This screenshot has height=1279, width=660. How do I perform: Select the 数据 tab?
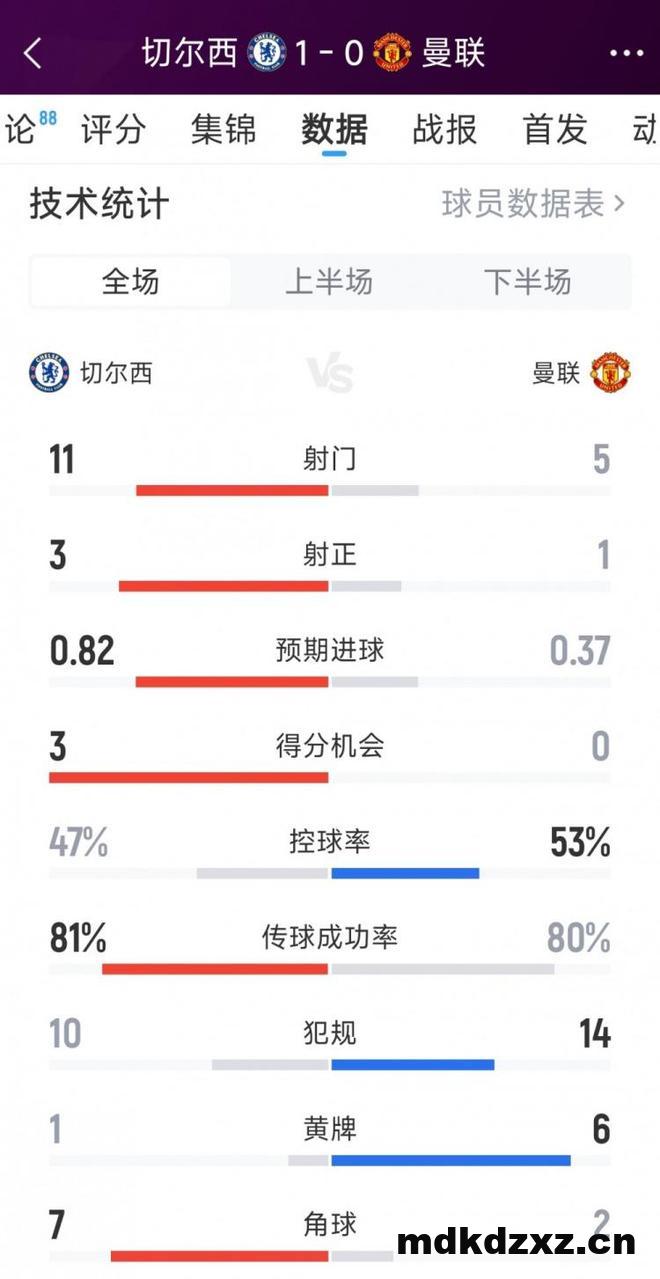tap(335, 130)
